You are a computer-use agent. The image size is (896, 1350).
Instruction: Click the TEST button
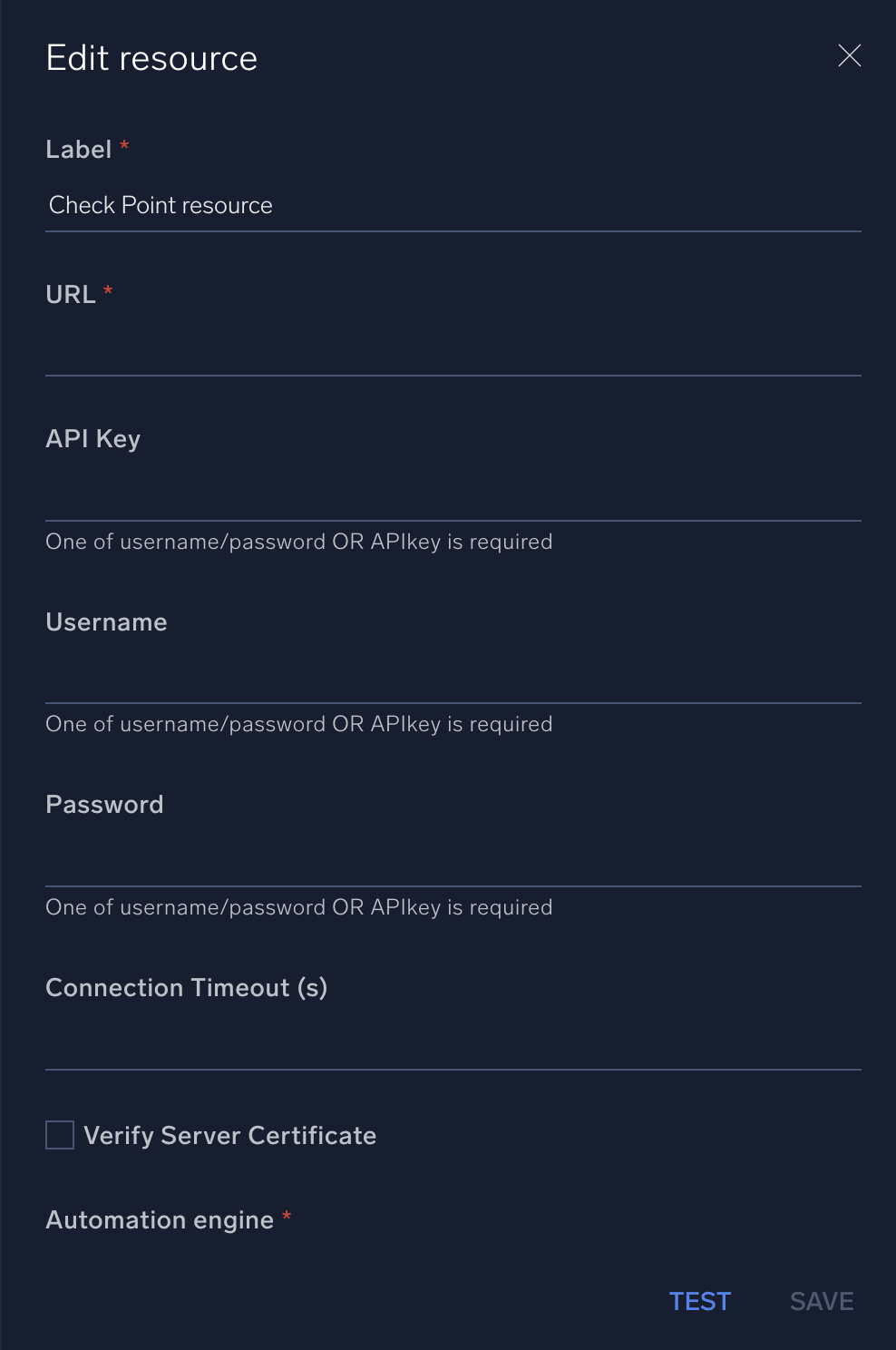(x=700, y=1301)
